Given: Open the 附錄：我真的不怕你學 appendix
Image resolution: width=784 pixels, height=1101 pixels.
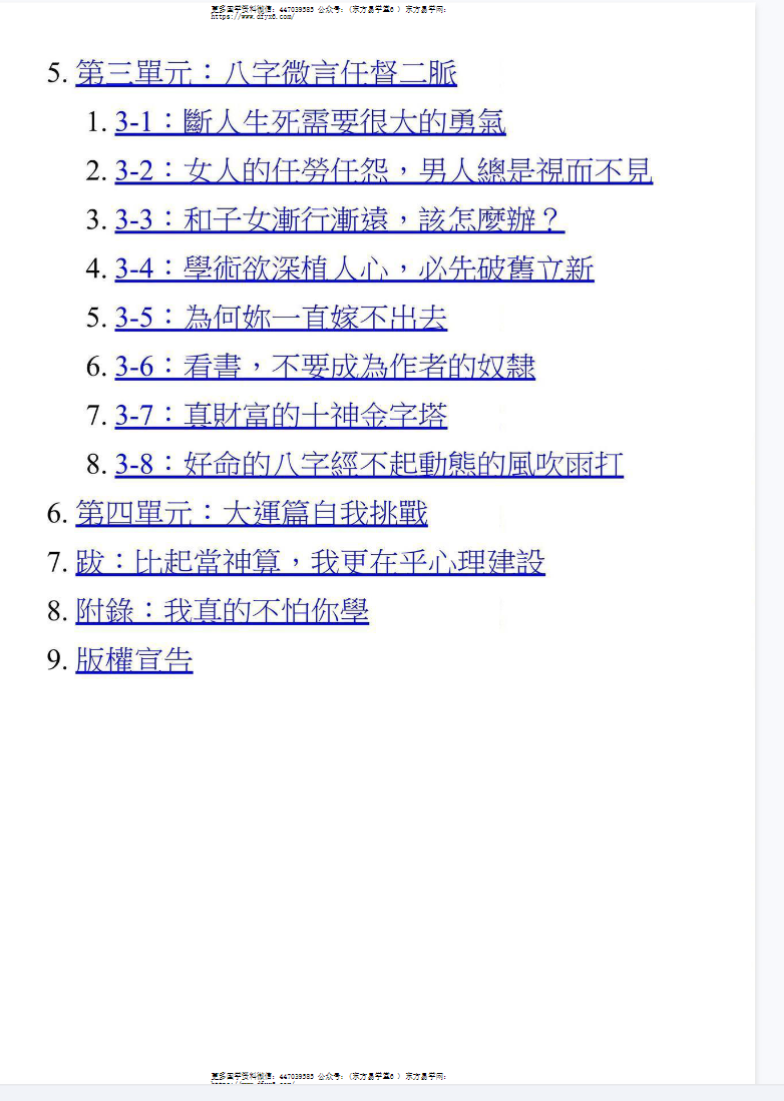Looking at the screenshot, I should click(x=222, y=611).
